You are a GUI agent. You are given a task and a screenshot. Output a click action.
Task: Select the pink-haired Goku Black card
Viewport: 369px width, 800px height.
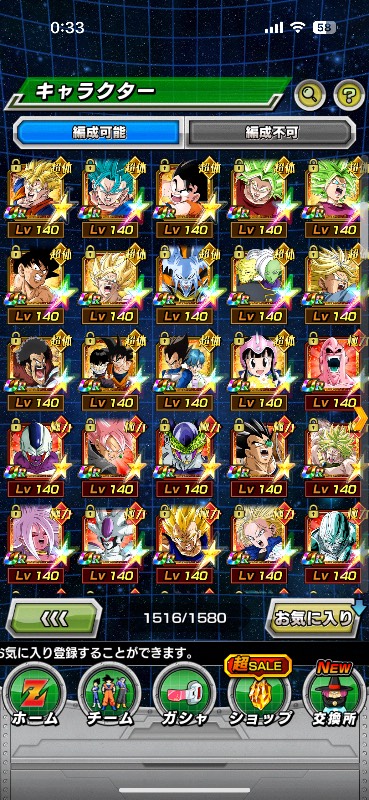110,458
